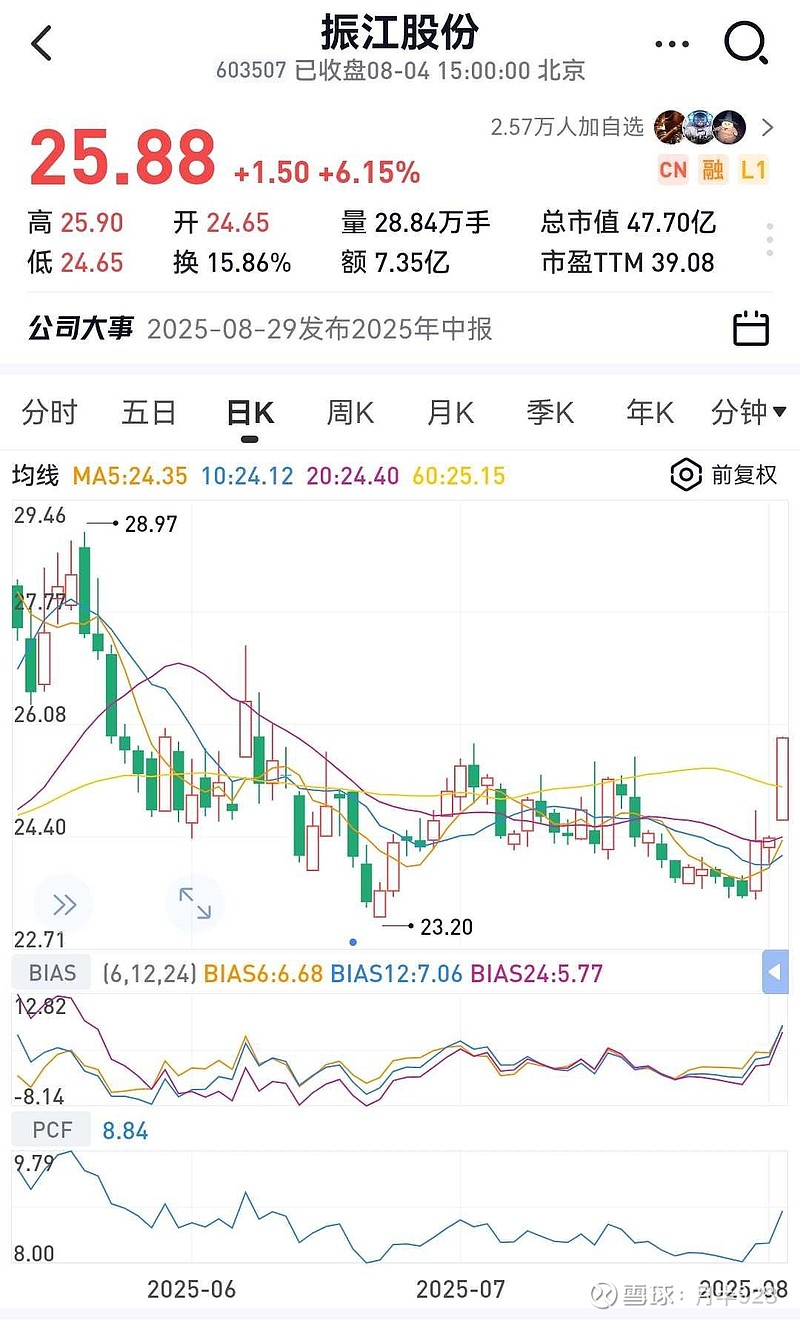Open the vertical dots beside quote stats
Viewport: 800px width, 1320px height.
(x=769, y=241)
